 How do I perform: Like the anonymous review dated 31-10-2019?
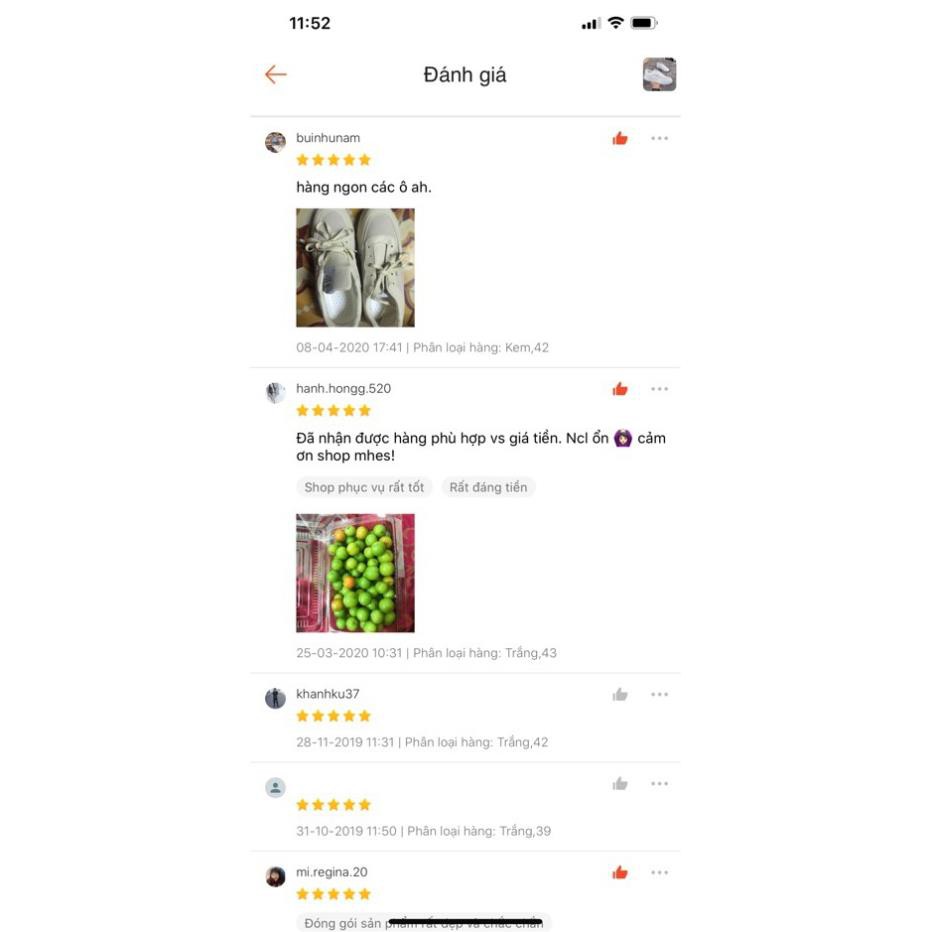[x=620, y=784]
